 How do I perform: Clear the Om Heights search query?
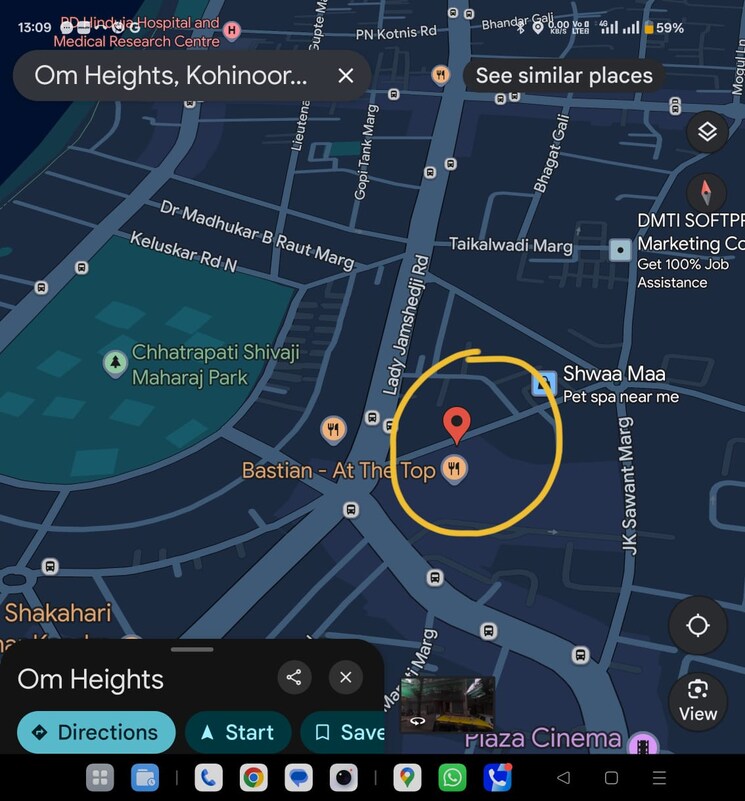[x=345, y=76]
